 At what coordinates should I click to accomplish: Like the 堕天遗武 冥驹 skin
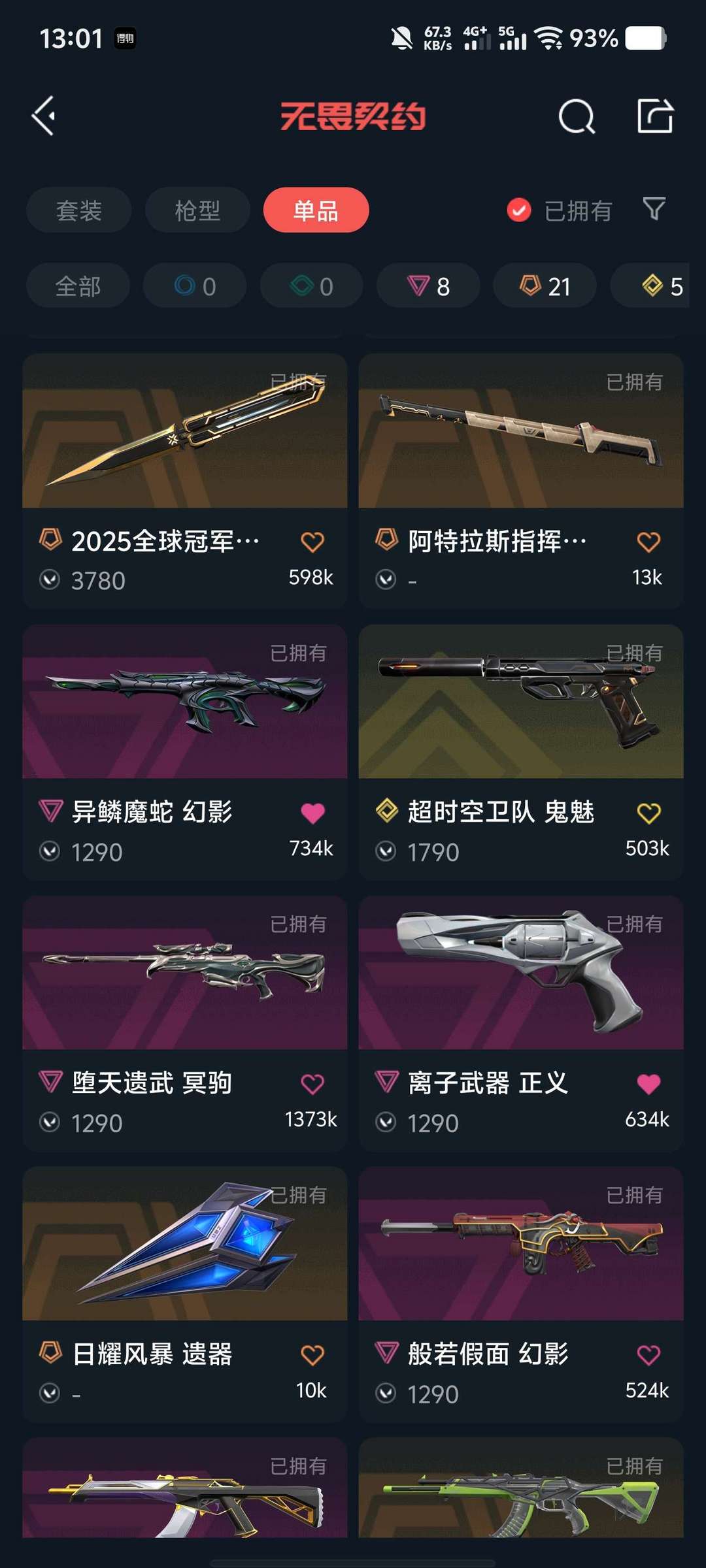point(312,1084)
